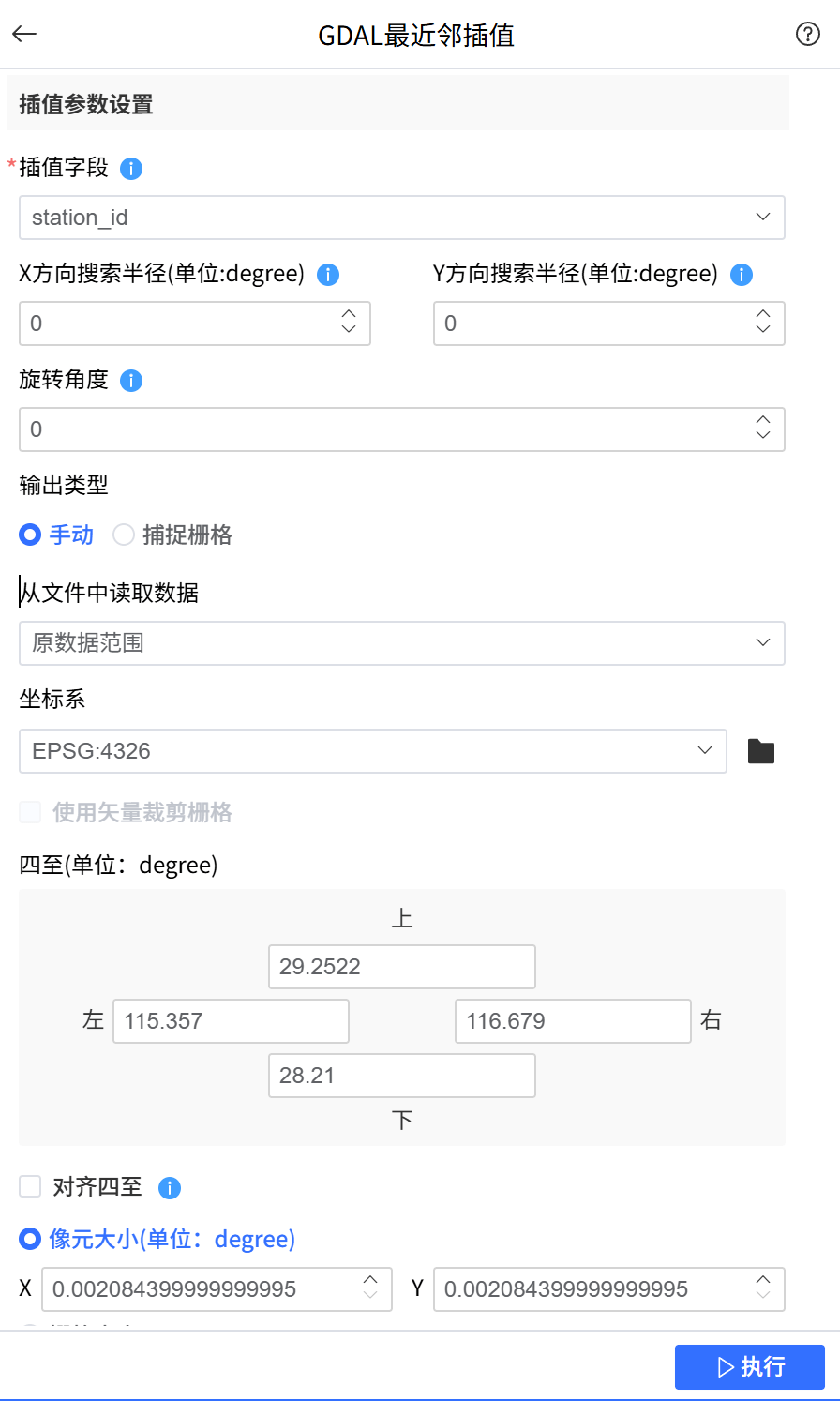840x1401 pixels.
Task: Select the 手动 output type
Action: coord(31,535)
